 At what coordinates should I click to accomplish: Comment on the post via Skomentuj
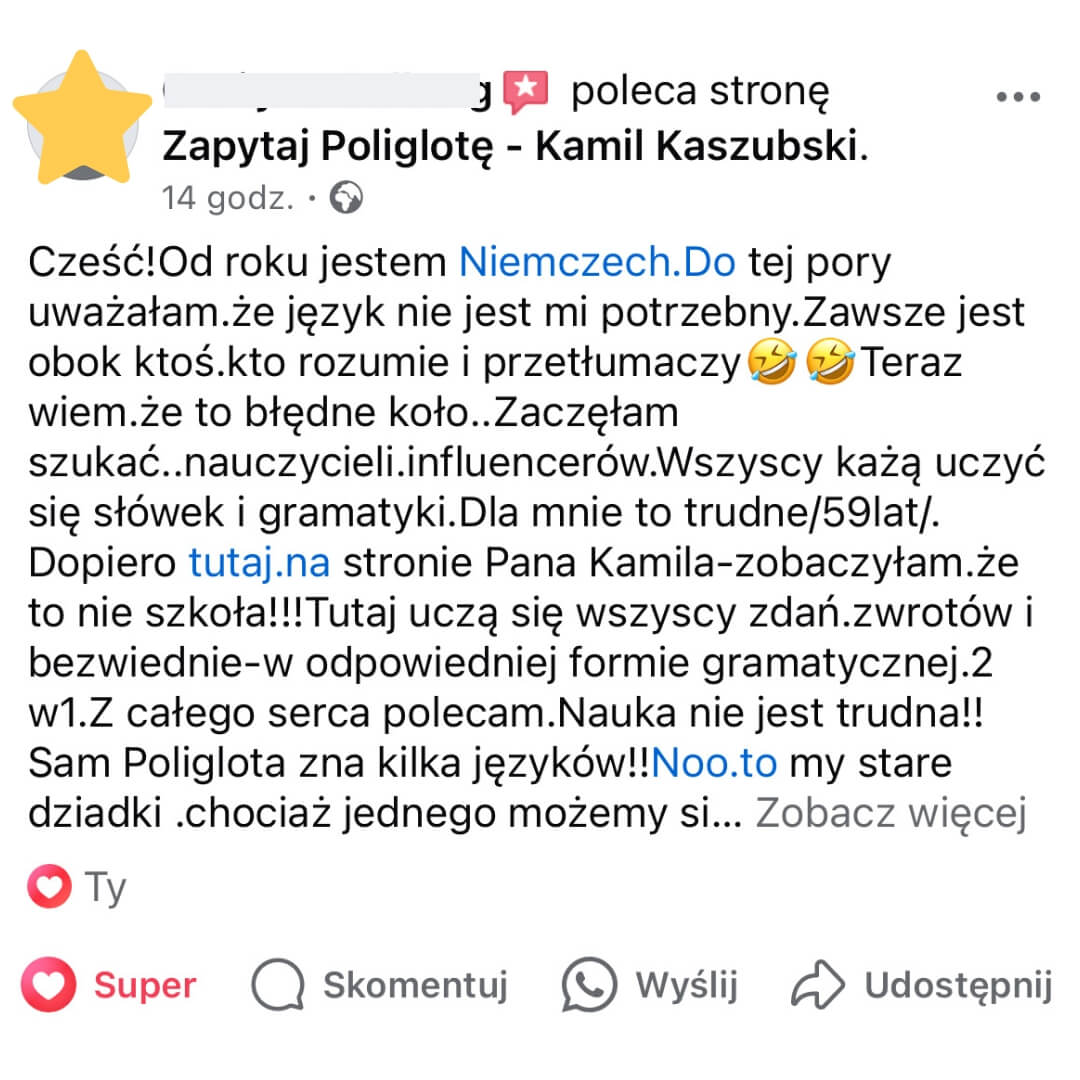[380, 985]
